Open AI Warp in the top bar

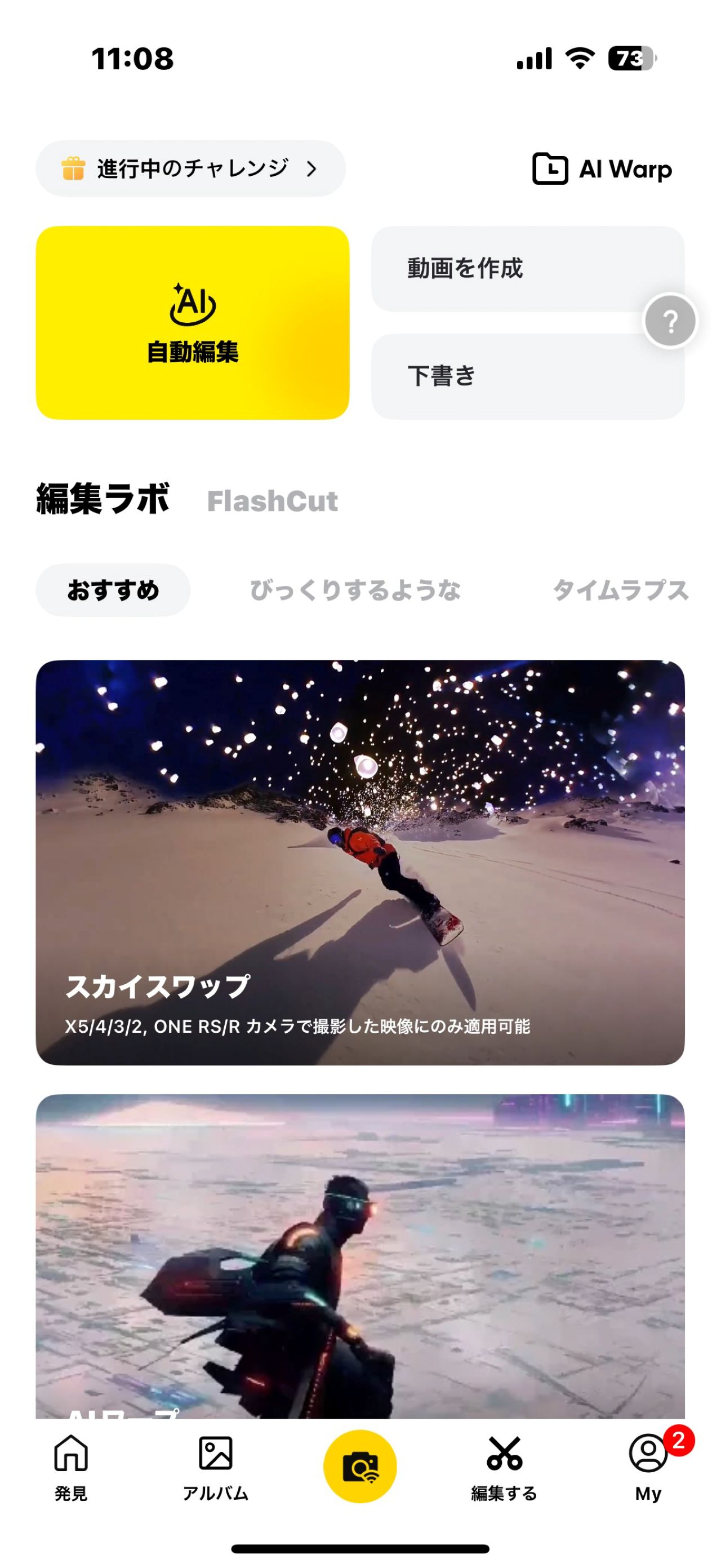(x=602, y=169)
